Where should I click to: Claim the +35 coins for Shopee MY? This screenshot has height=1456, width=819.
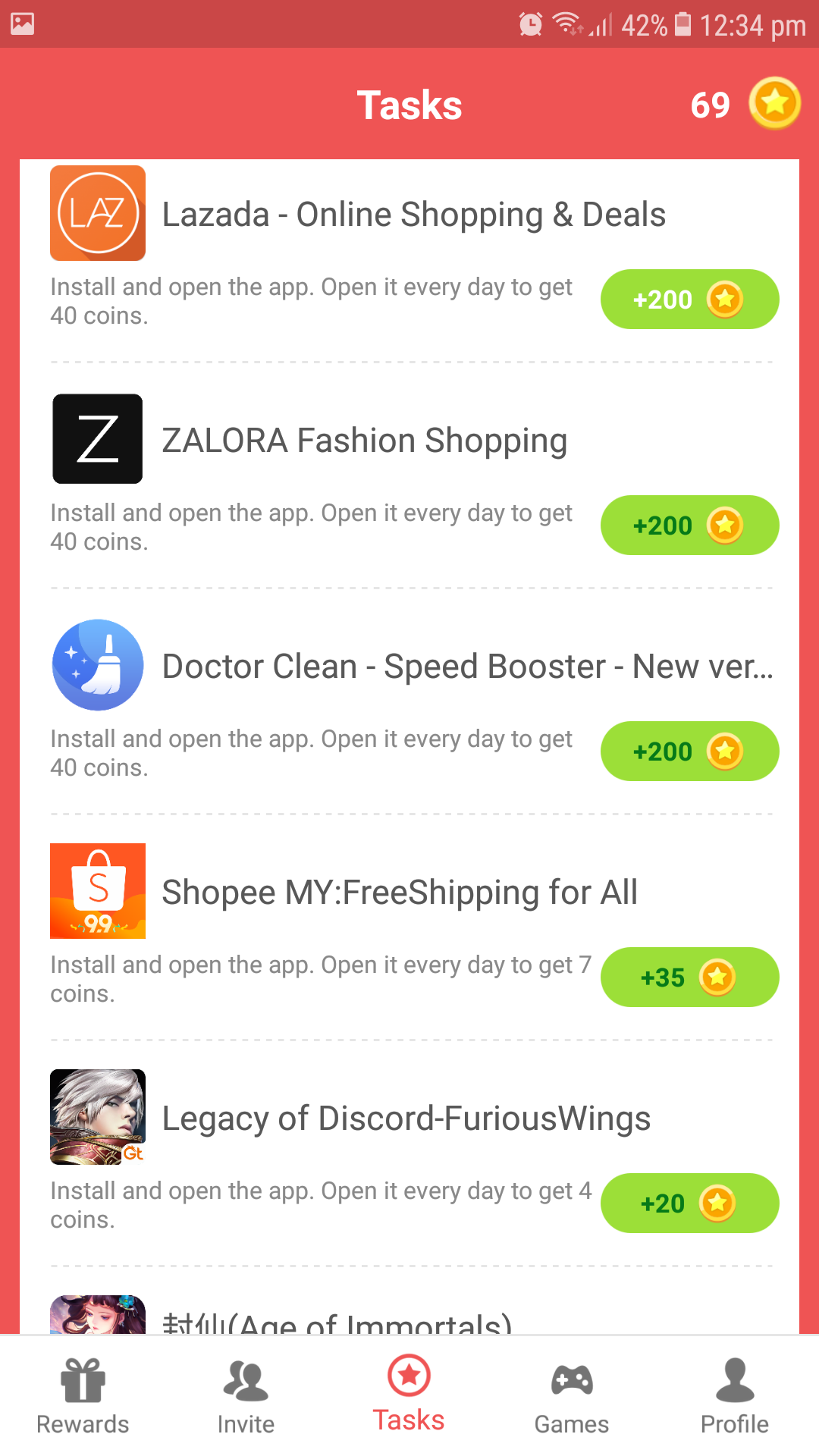click(x=689, y=977)
